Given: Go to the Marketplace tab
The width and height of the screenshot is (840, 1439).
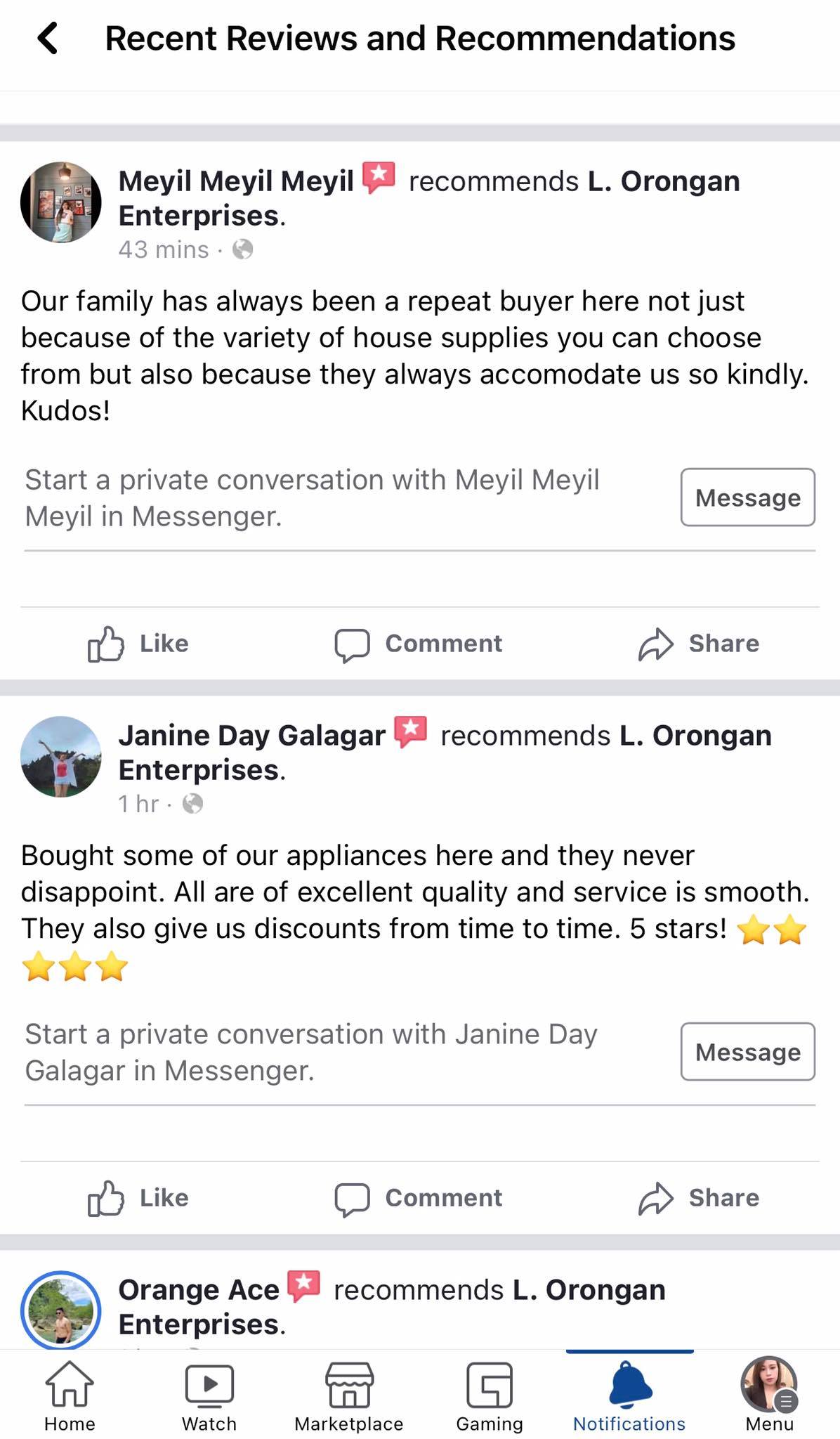Looking at the screenshot, I should 349,1395.
